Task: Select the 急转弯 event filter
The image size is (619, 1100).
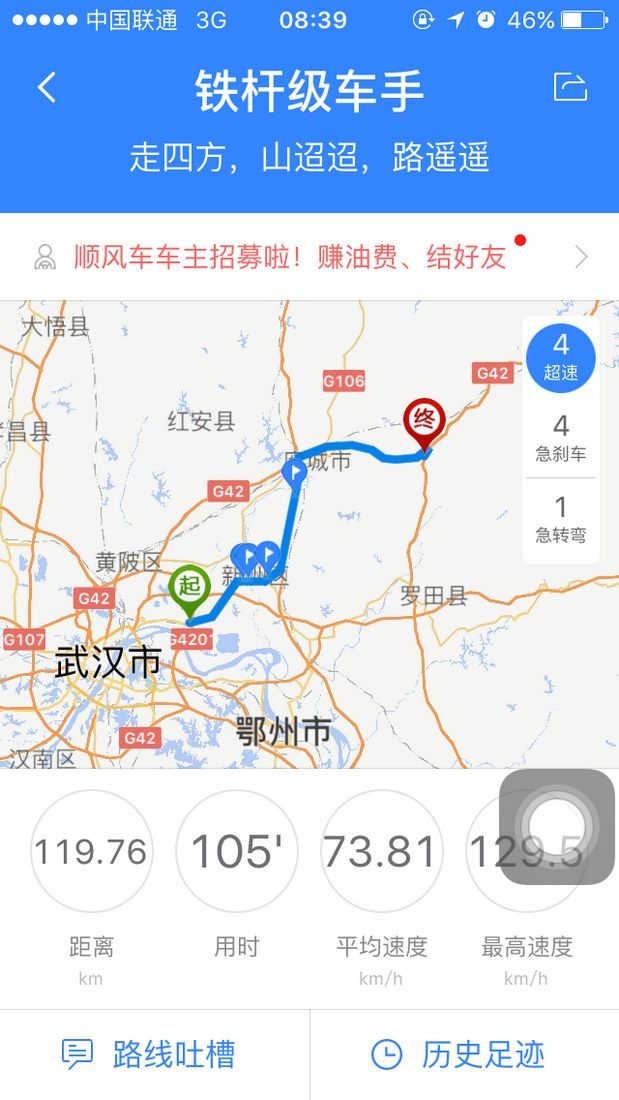Action: [x=561, y=520]
